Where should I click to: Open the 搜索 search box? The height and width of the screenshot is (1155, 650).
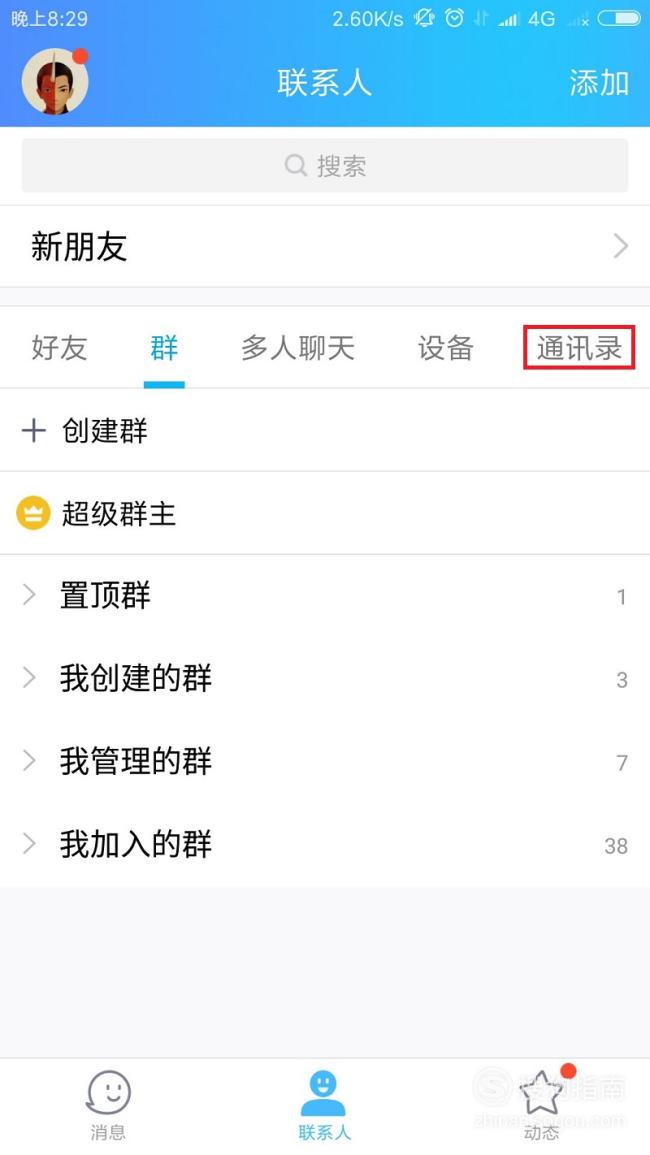(325, 166)
